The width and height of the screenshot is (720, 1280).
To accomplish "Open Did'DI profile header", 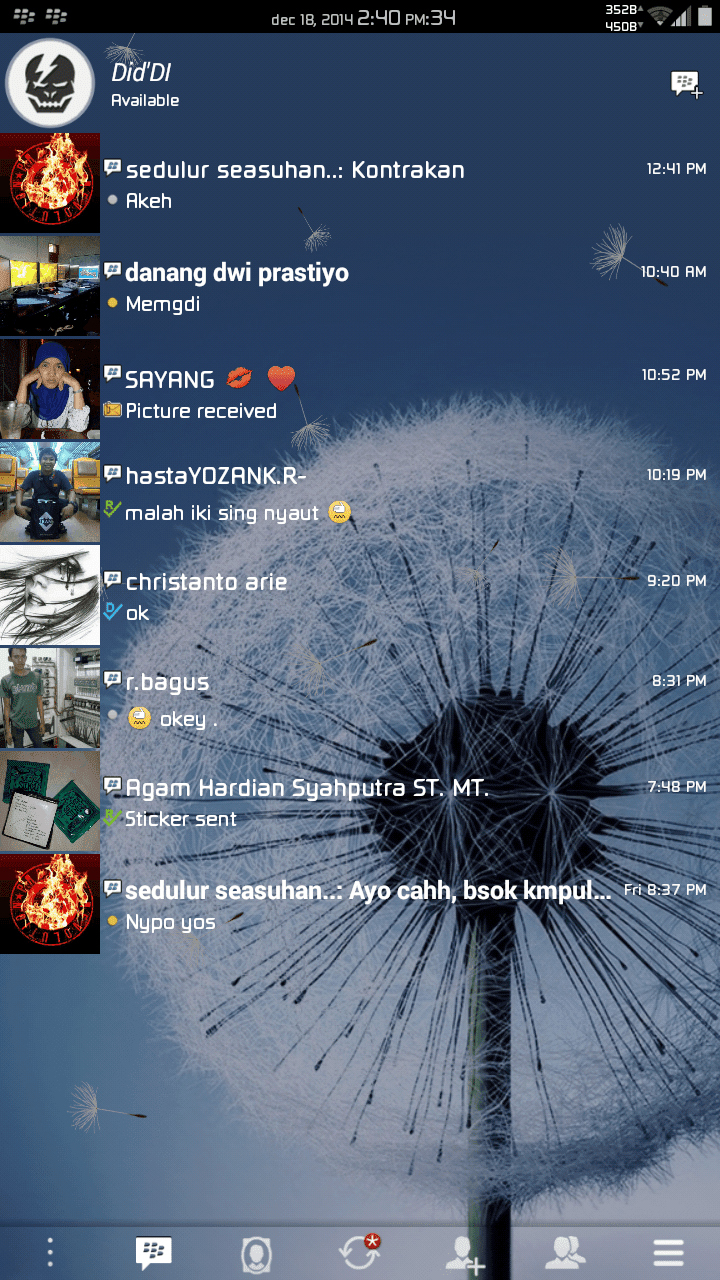I will [x=145, y=84].
